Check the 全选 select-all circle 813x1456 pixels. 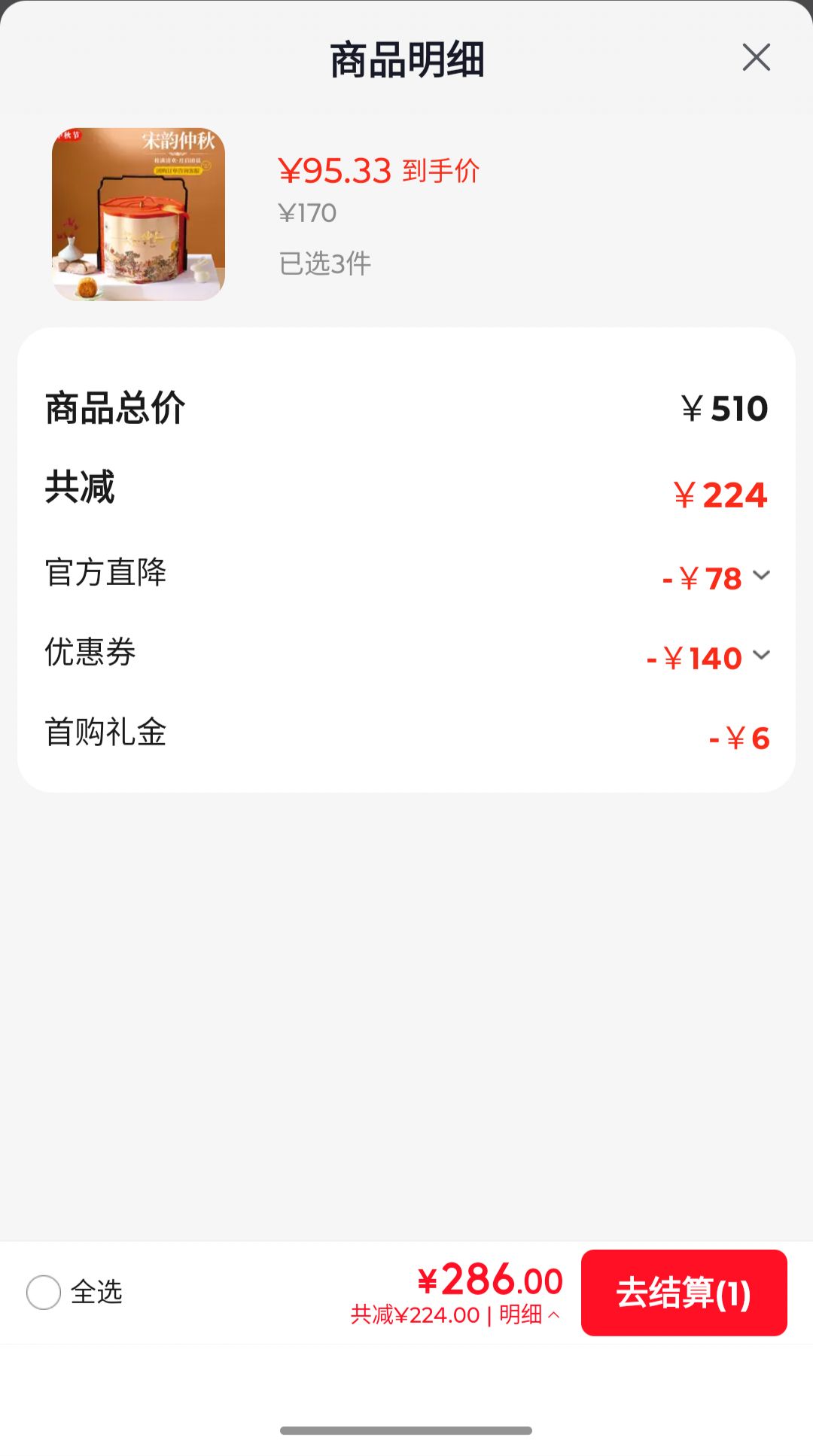tap(44, 1292)
